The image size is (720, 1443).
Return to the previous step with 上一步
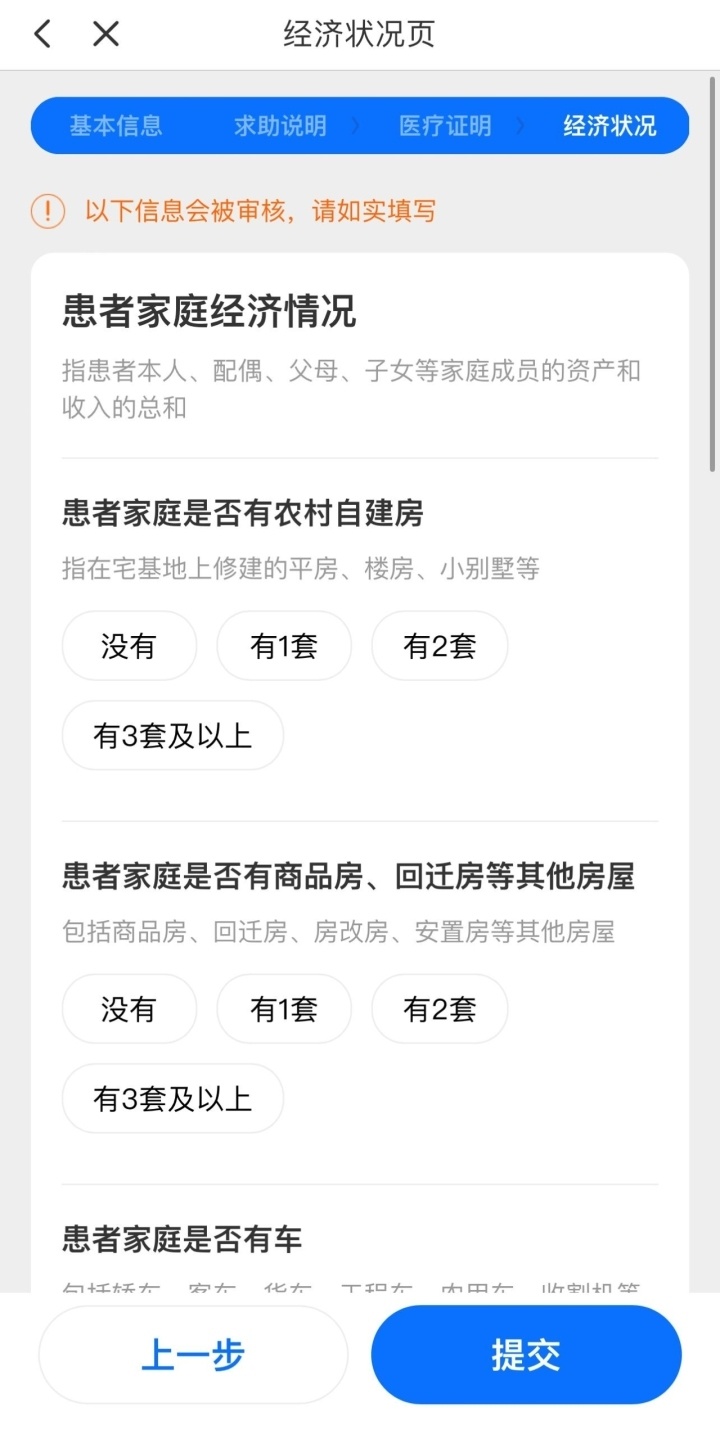[x=193, y=1355]
